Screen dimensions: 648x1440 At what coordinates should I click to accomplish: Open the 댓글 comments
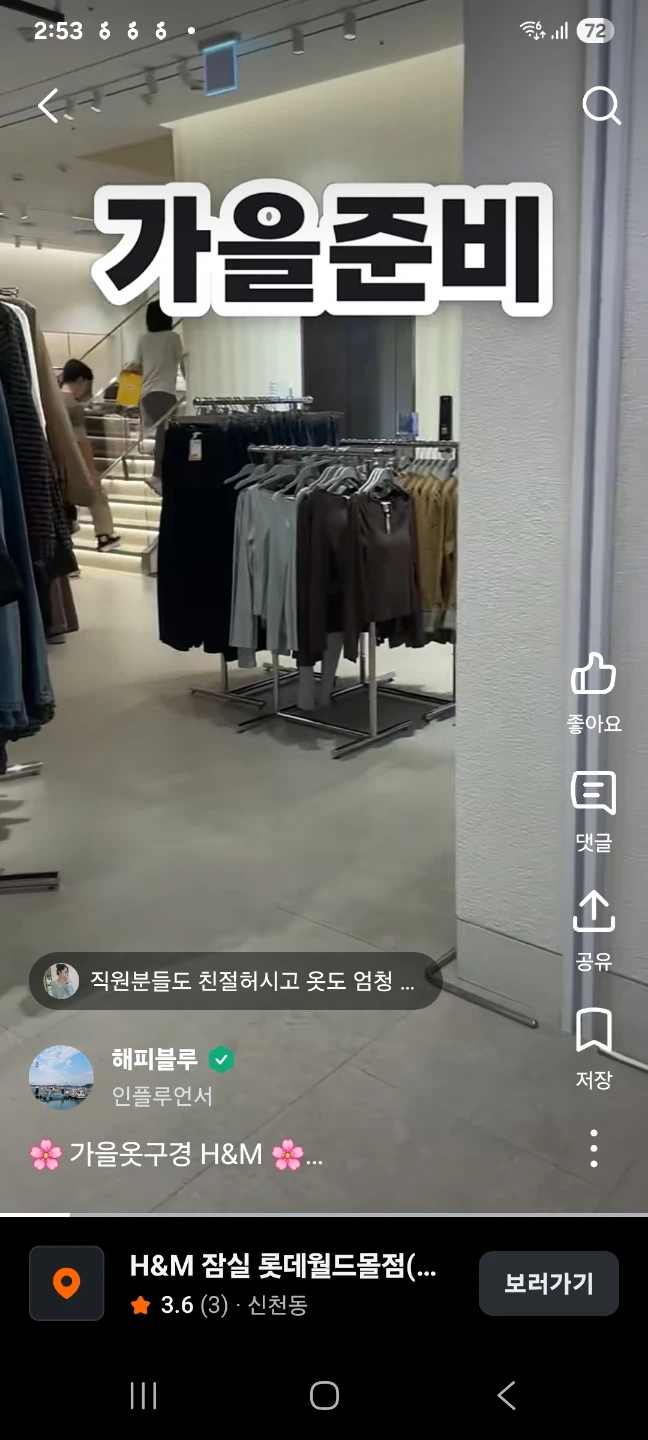(x=594, y=812)
